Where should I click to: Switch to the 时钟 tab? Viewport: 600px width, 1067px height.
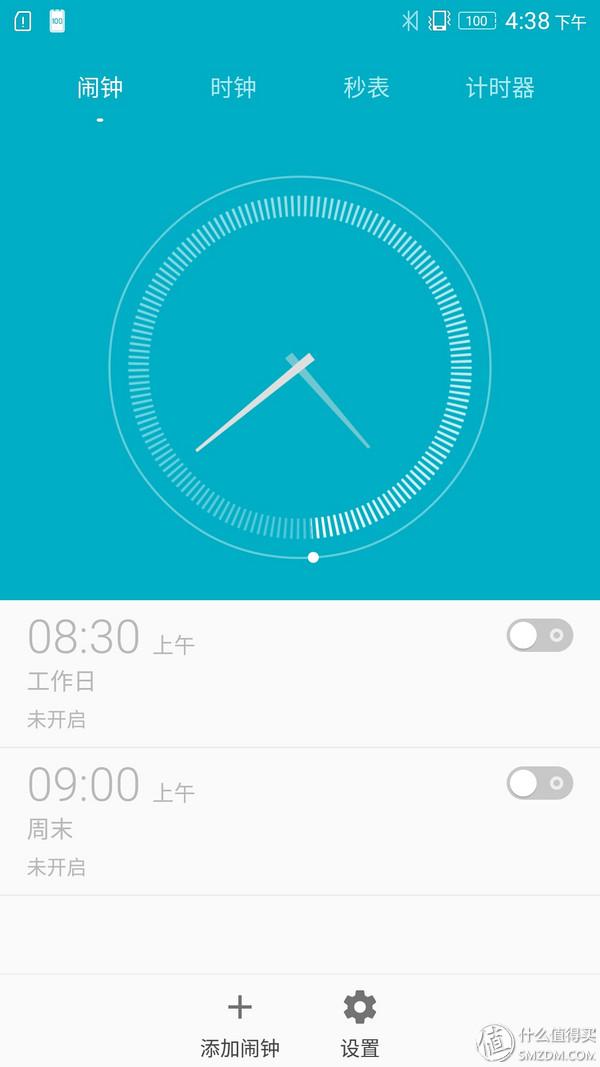coord(233,88)
